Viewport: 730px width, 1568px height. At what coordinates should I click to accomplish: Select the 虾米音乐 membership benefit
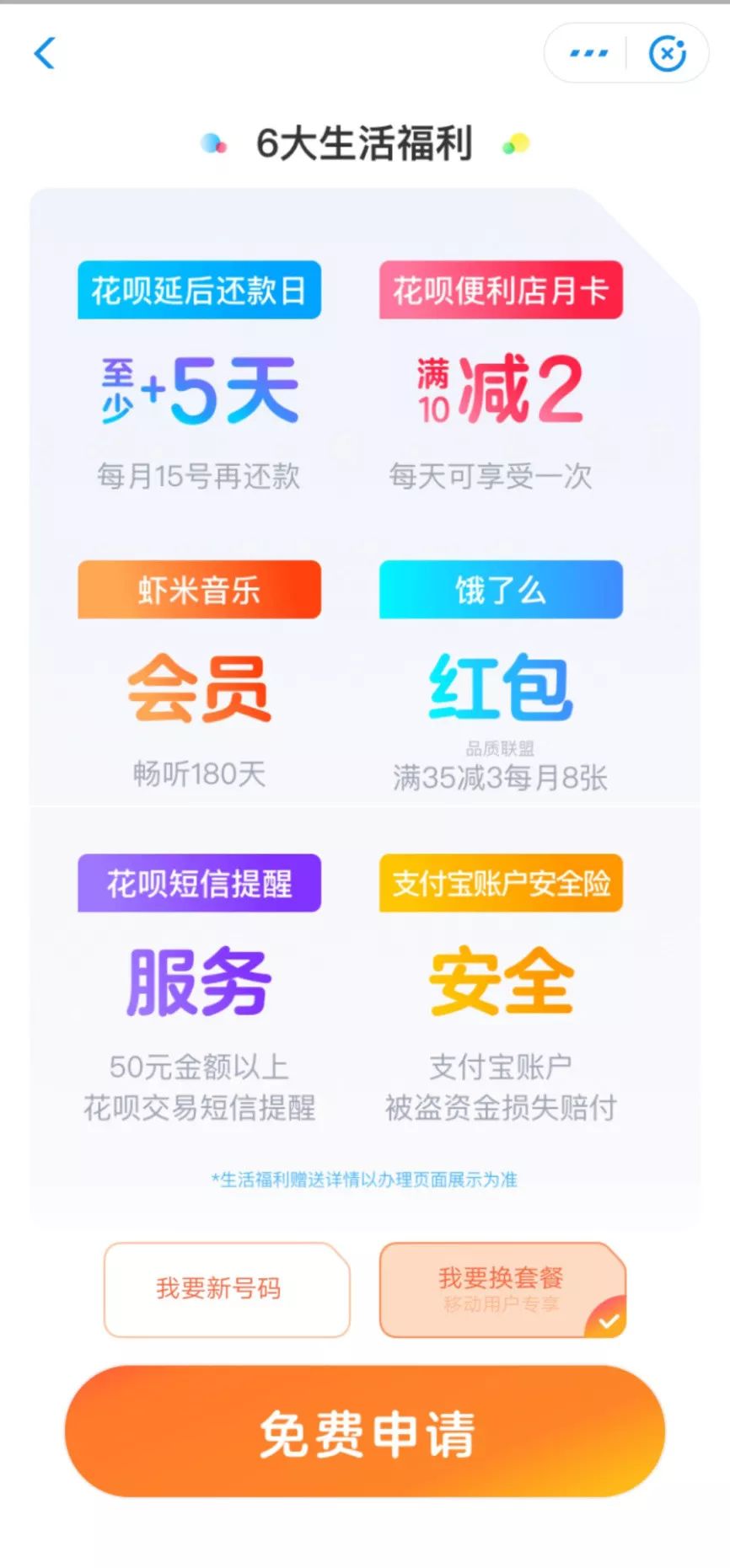(x=199, y=591)
